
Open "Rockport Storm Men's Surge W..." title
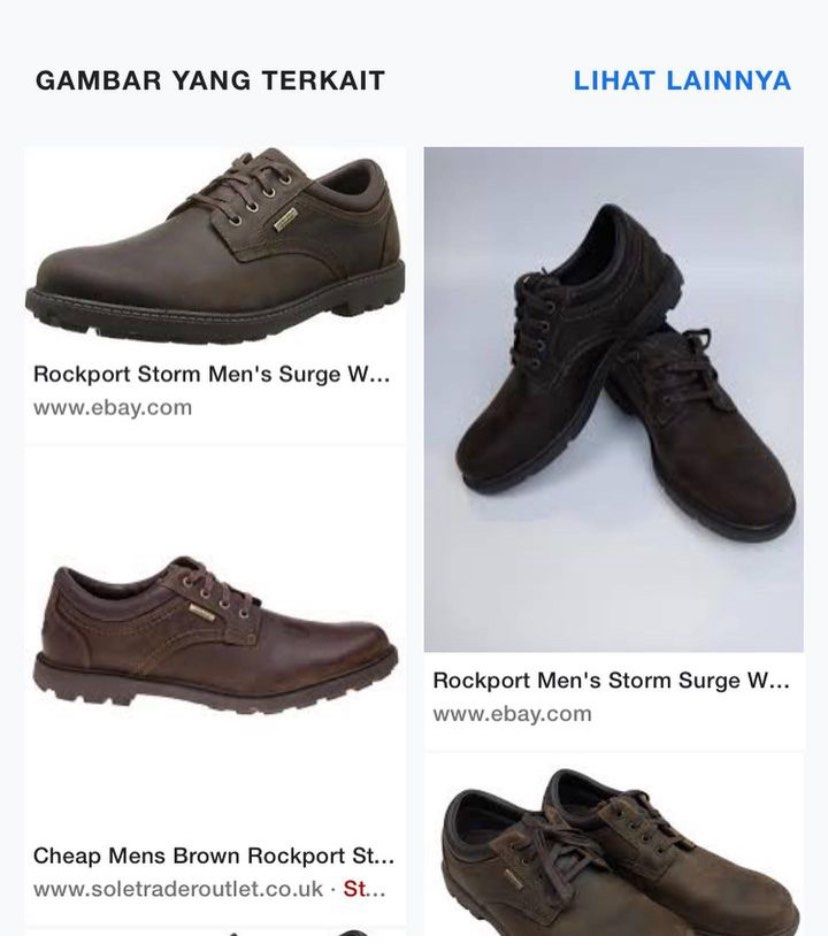pos(211,374)
